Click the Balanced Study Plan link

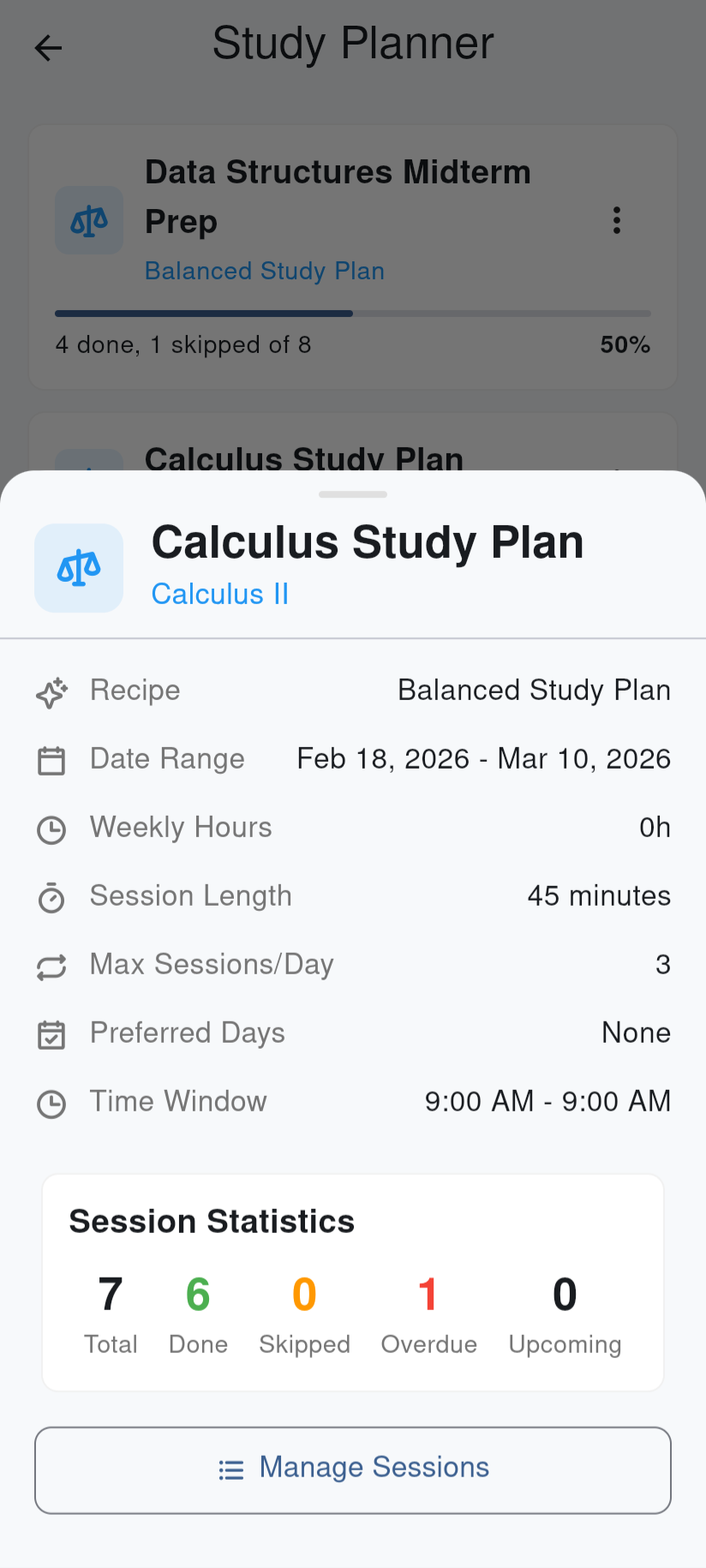[265, 271]
